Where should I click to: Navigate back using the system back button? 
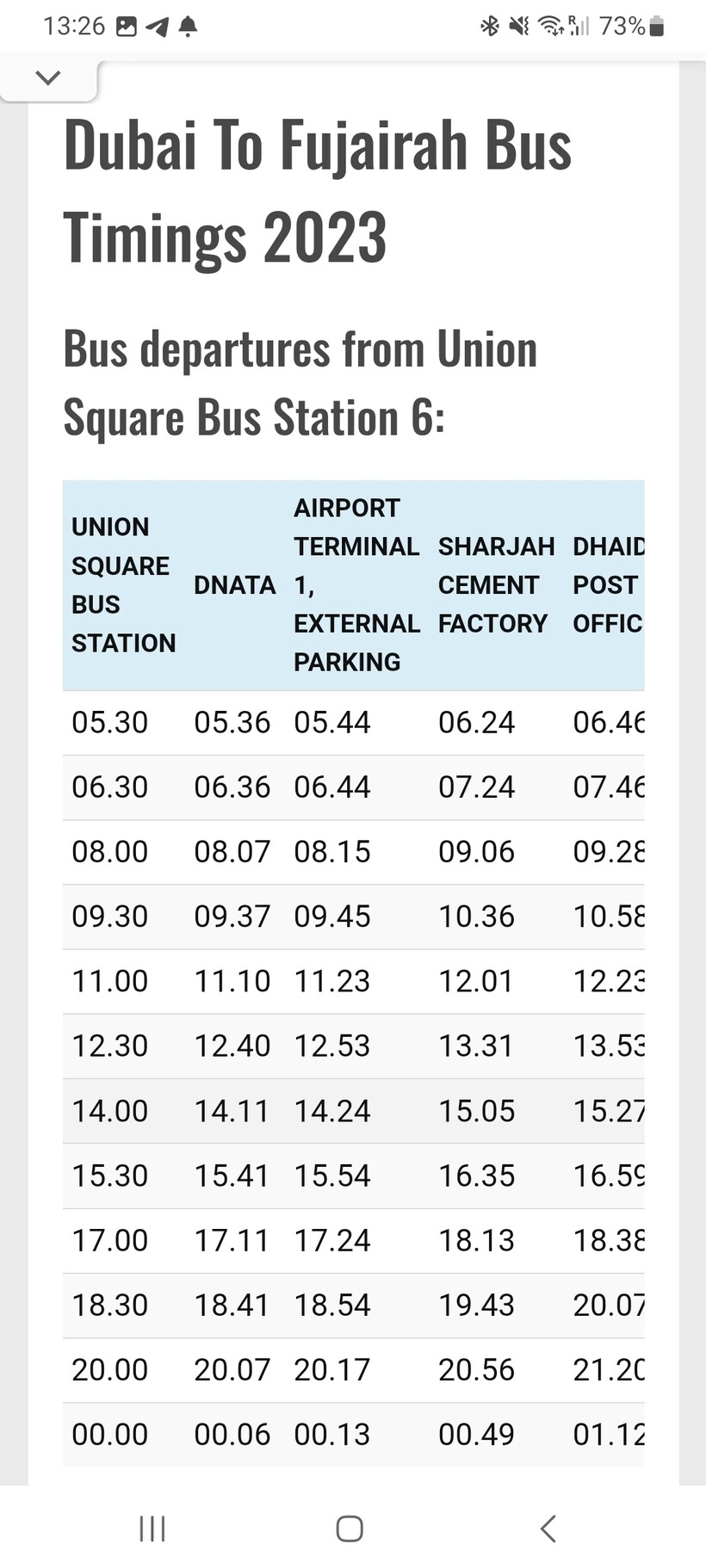pyautogui.click(x=548, y=1528)
